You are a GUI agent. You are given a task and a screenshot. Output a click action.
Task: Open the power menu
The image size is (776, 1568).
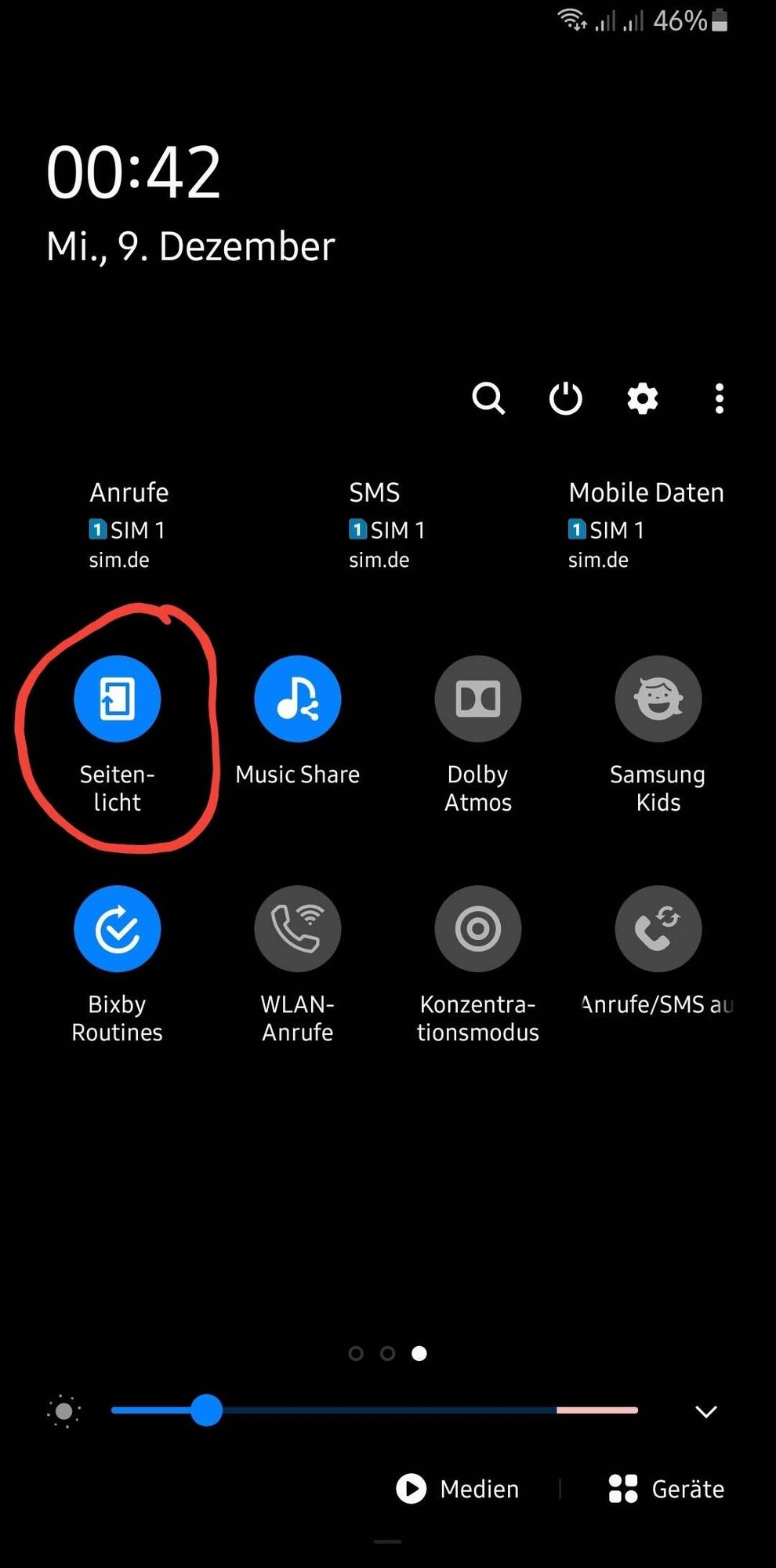click(565, 398)
